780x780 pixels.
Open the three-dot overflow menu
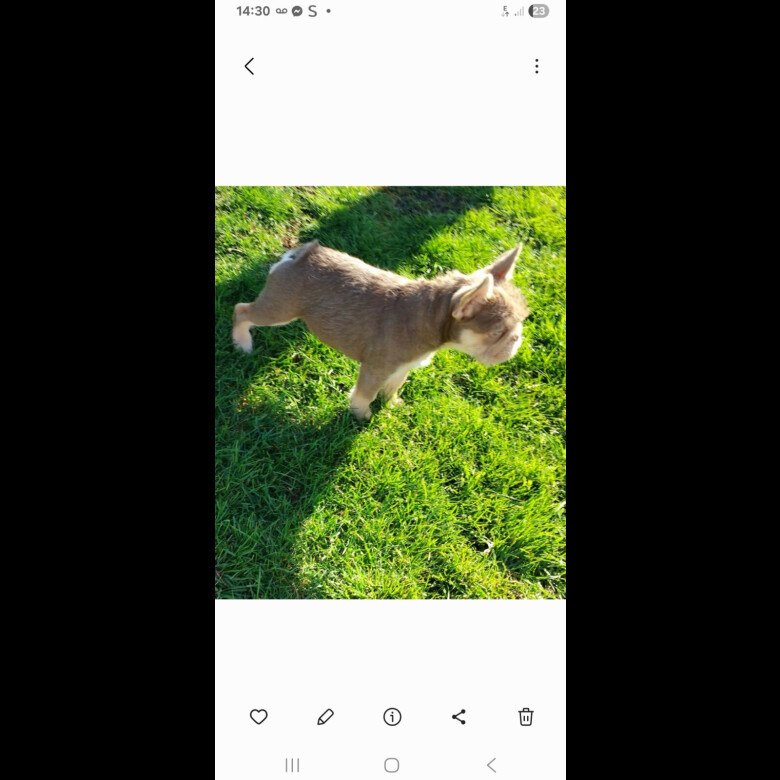tap(536, 66)
